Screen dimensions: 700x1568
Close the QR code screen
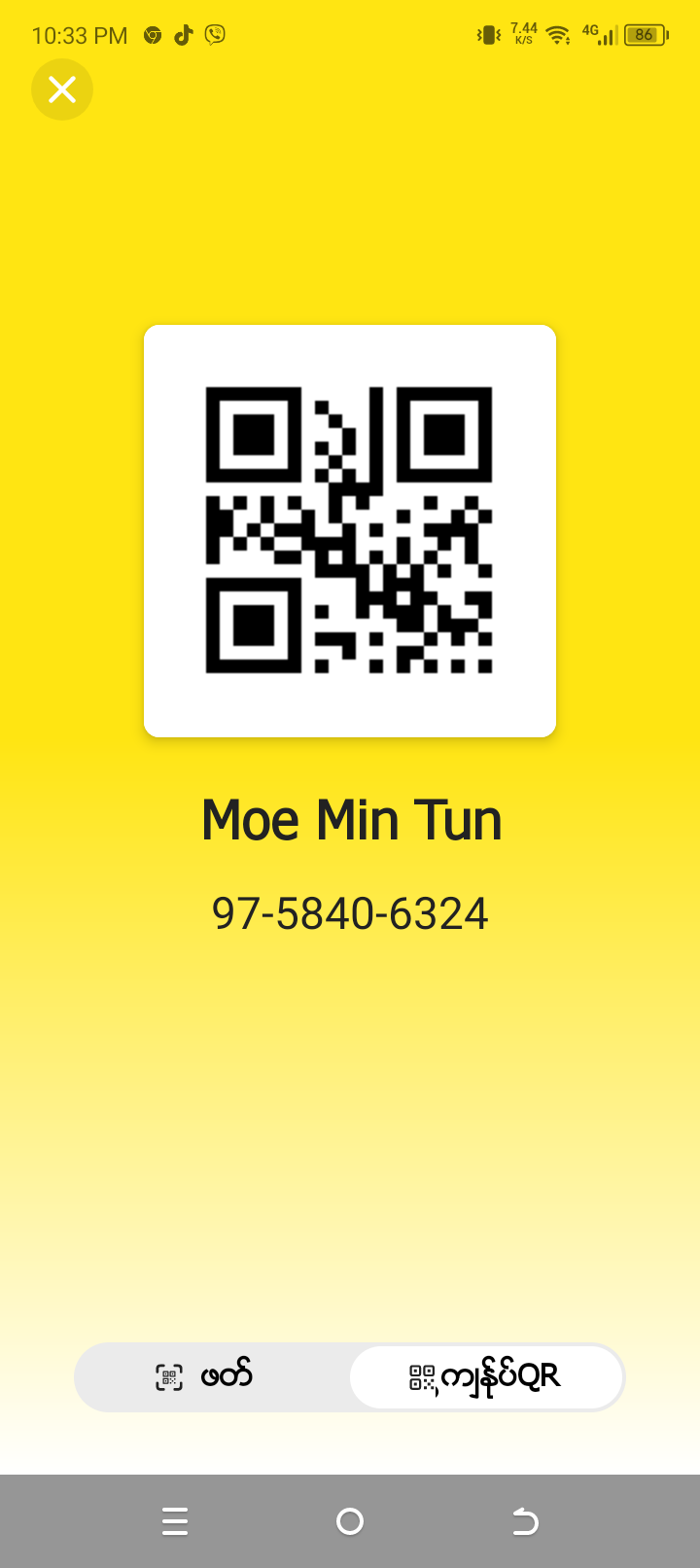pyautogui.click(x=62, y=89)
